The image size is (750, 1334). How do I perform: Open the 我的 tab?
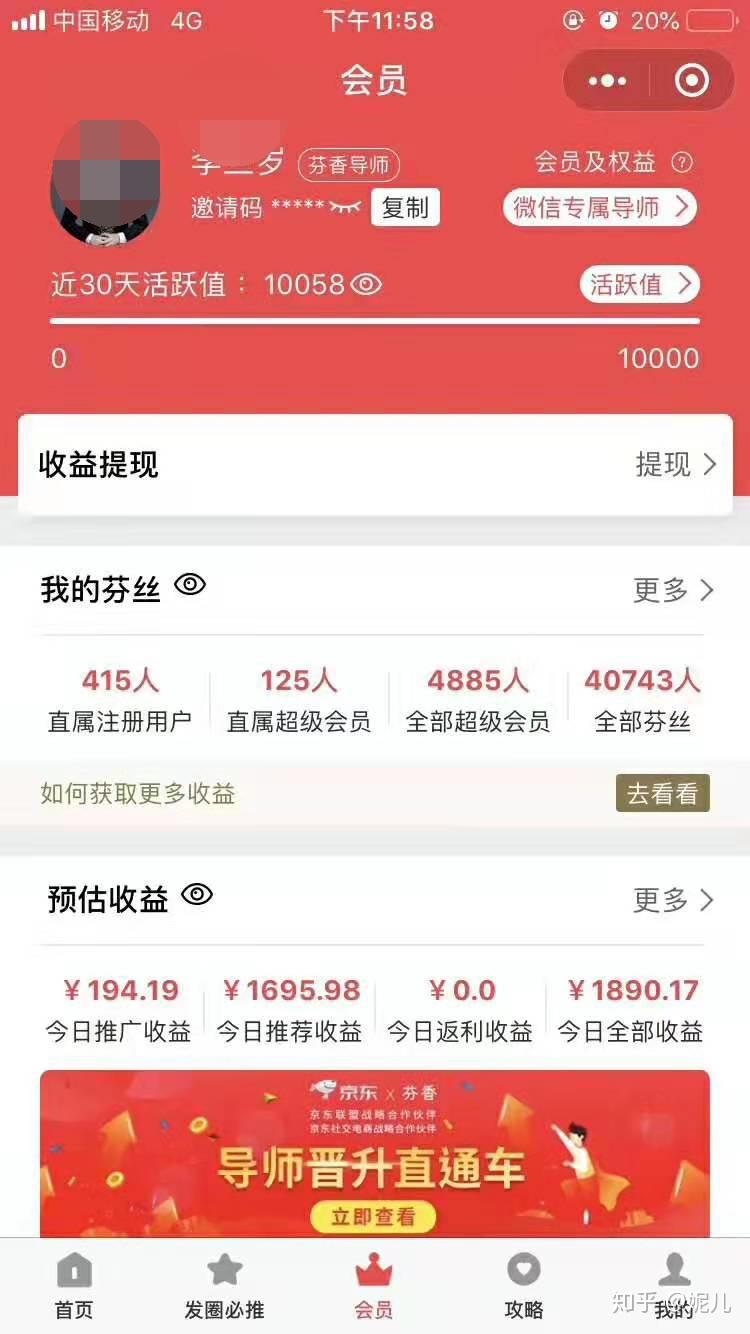click(674, 1286)
